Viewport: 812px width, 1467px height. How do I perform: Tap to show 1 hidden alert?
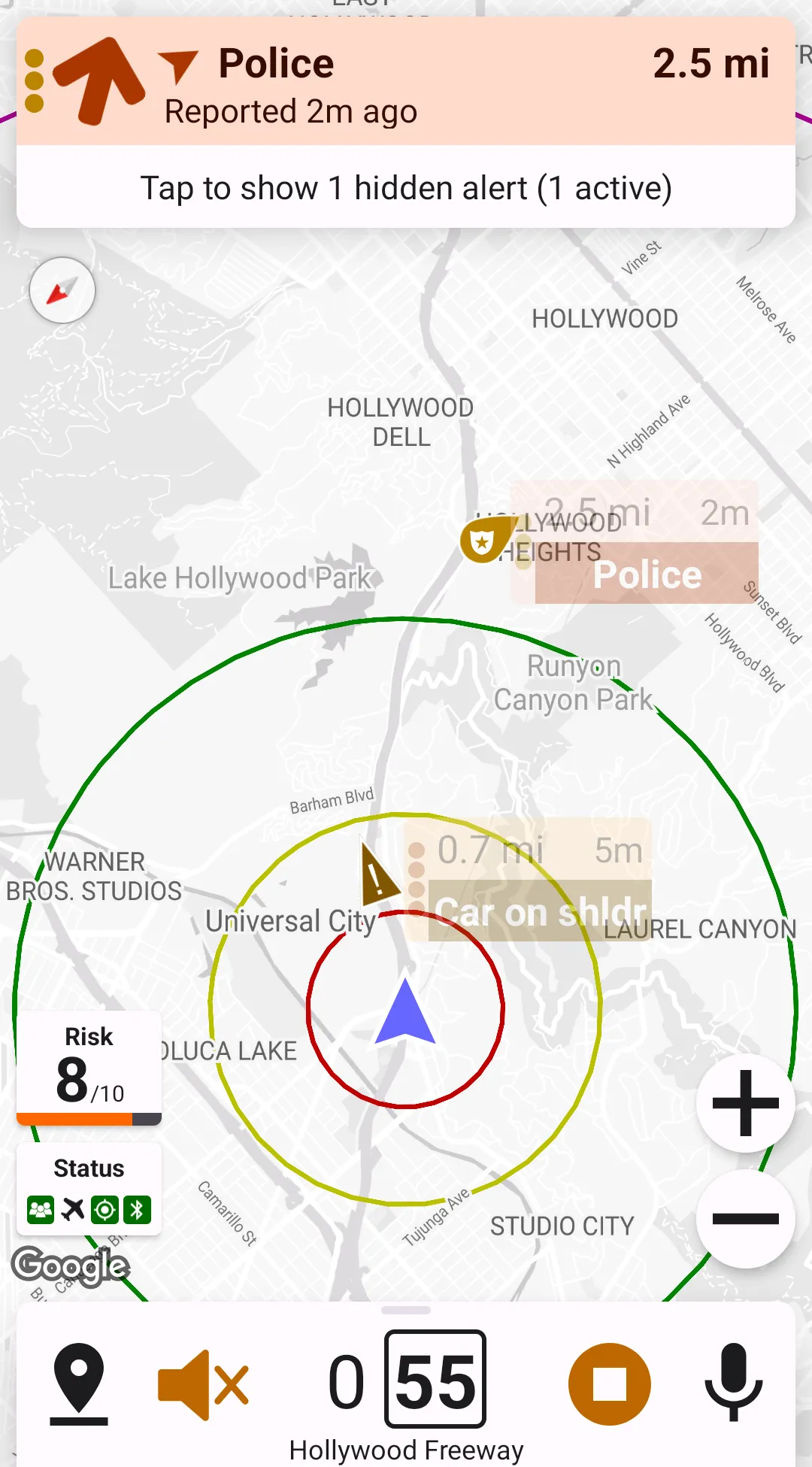[x=406, y=188]
